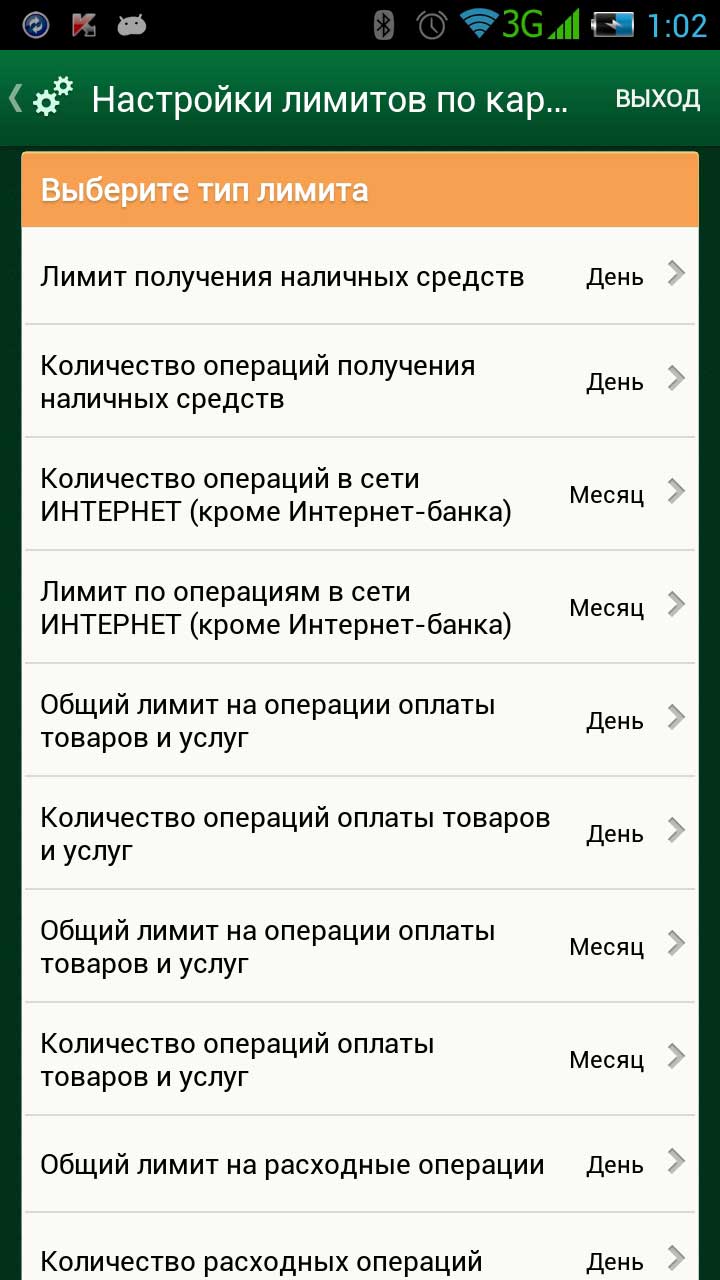The width and height of the screenshot is (720, 1280).
Task: Select Лимит по операциям в сети ИНТЕРНЕТ
Action: pos(360,607)
